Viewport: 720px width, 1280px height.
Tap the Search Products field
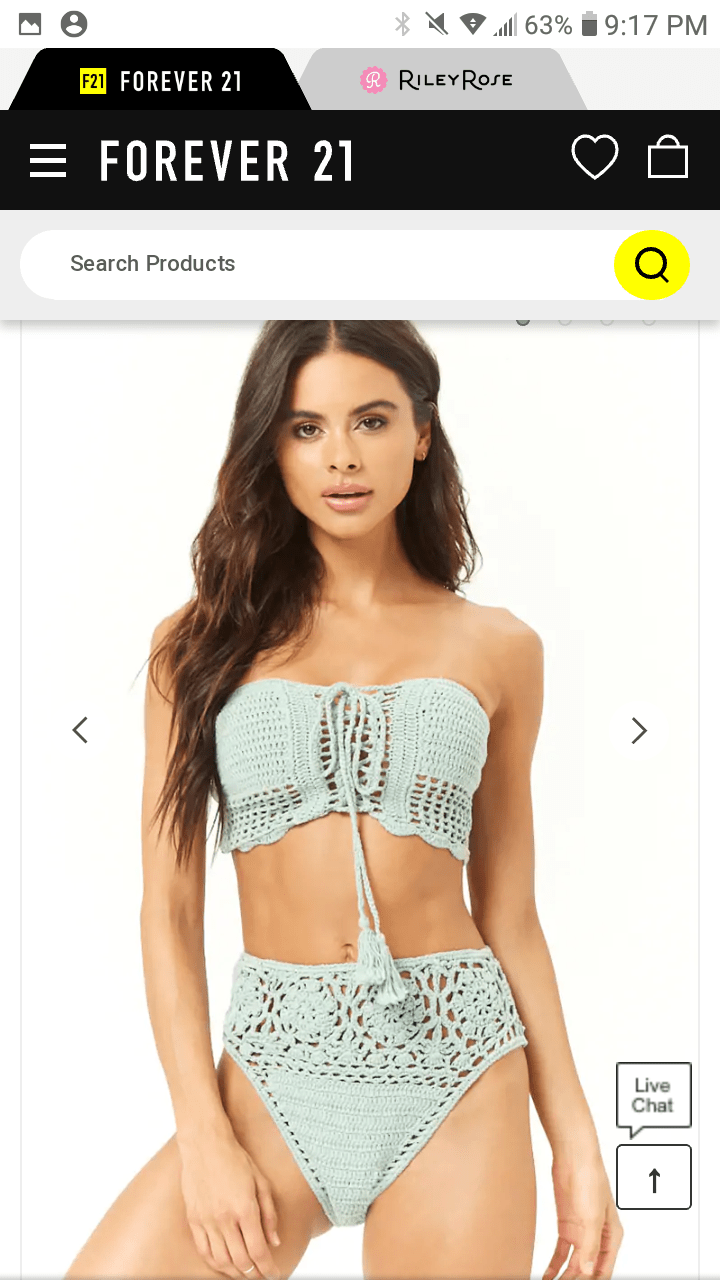[x=320, y=264]
